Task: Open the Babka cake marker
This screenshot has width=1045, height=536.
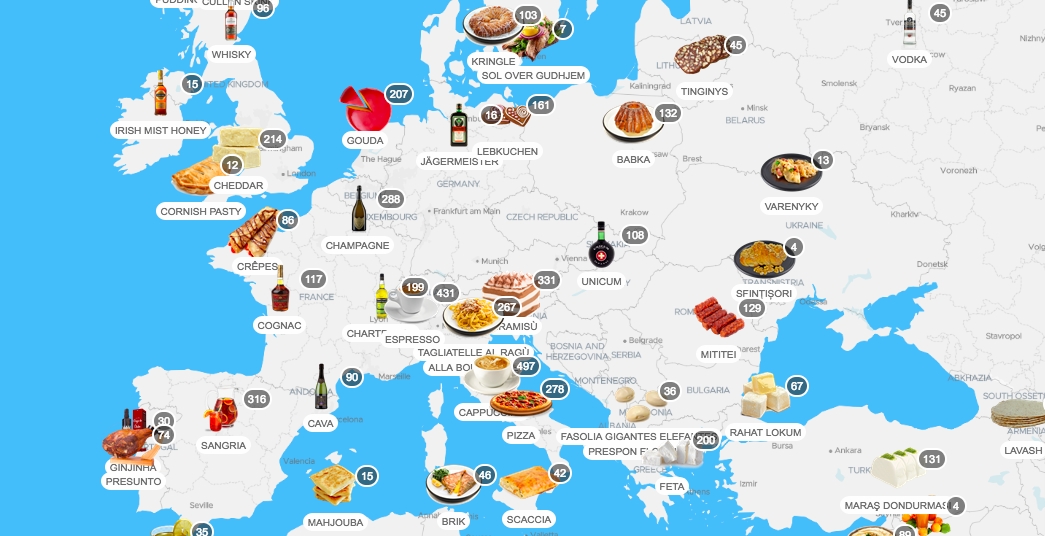Action: pyautogui.click(x=633, y=122)
